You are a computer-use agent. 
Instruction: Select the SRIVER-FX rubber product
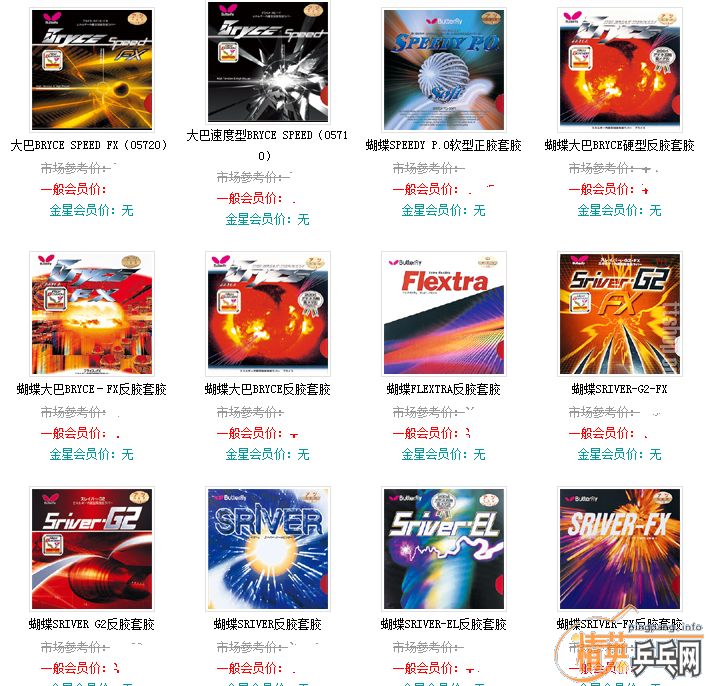619,549
